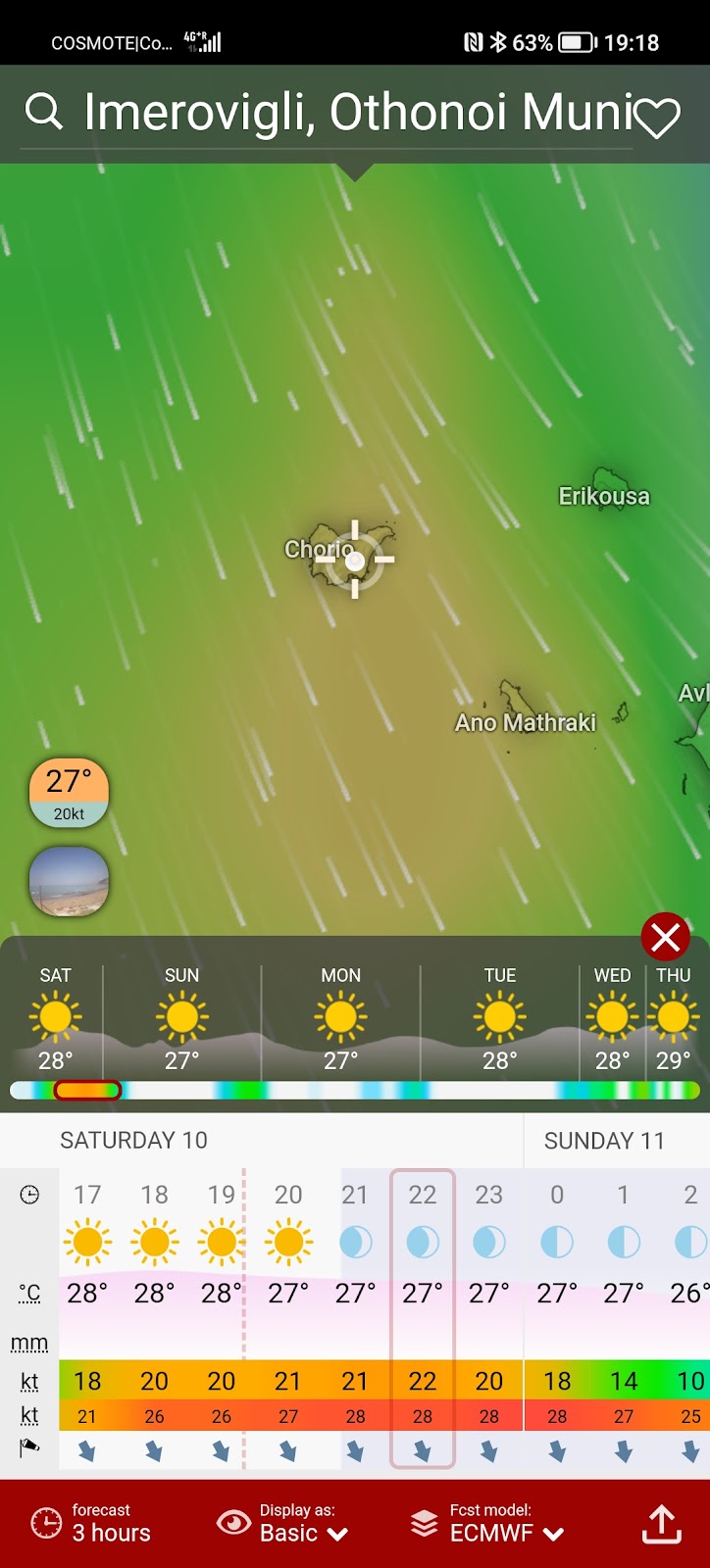Select Sunday in the daily forecast
Screen dimensions: 710x1568
pos(181,1019)
